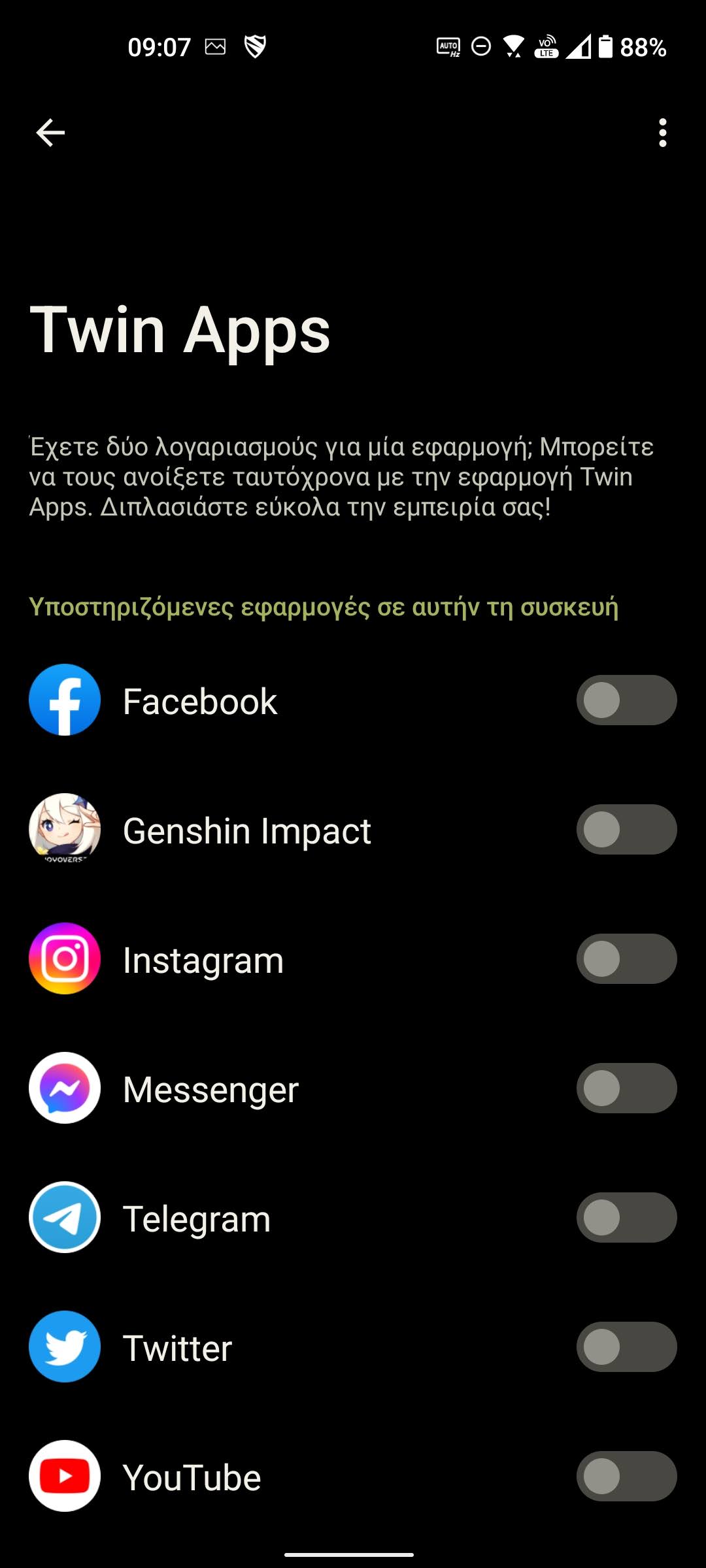Enable Twin Apps for YouTube
The height and width of the screenshot is (1568, 706).
pyautogui.click(x=626, y=1477)
